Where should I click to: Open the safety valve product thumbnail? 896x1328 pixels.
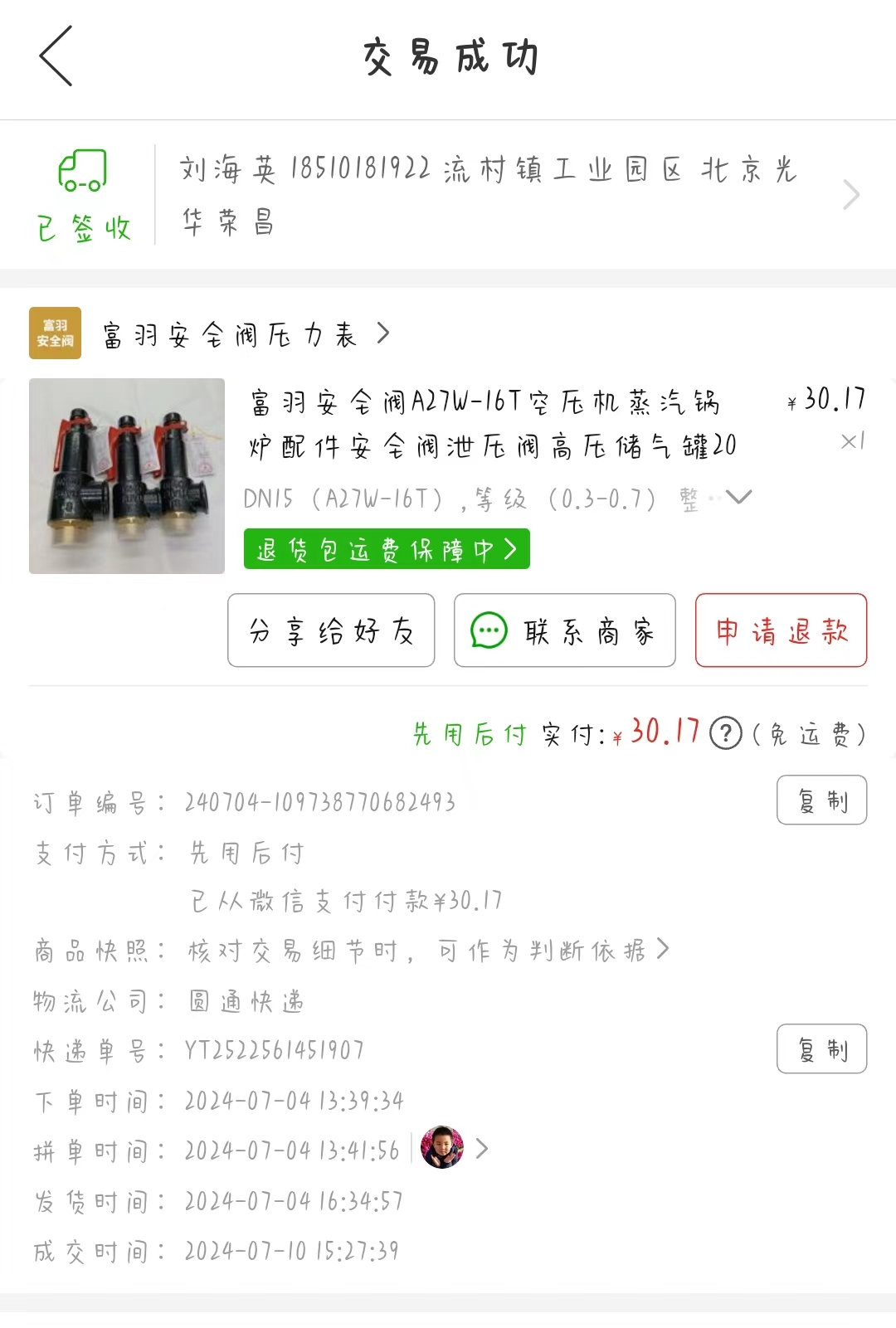click(127, 476)
